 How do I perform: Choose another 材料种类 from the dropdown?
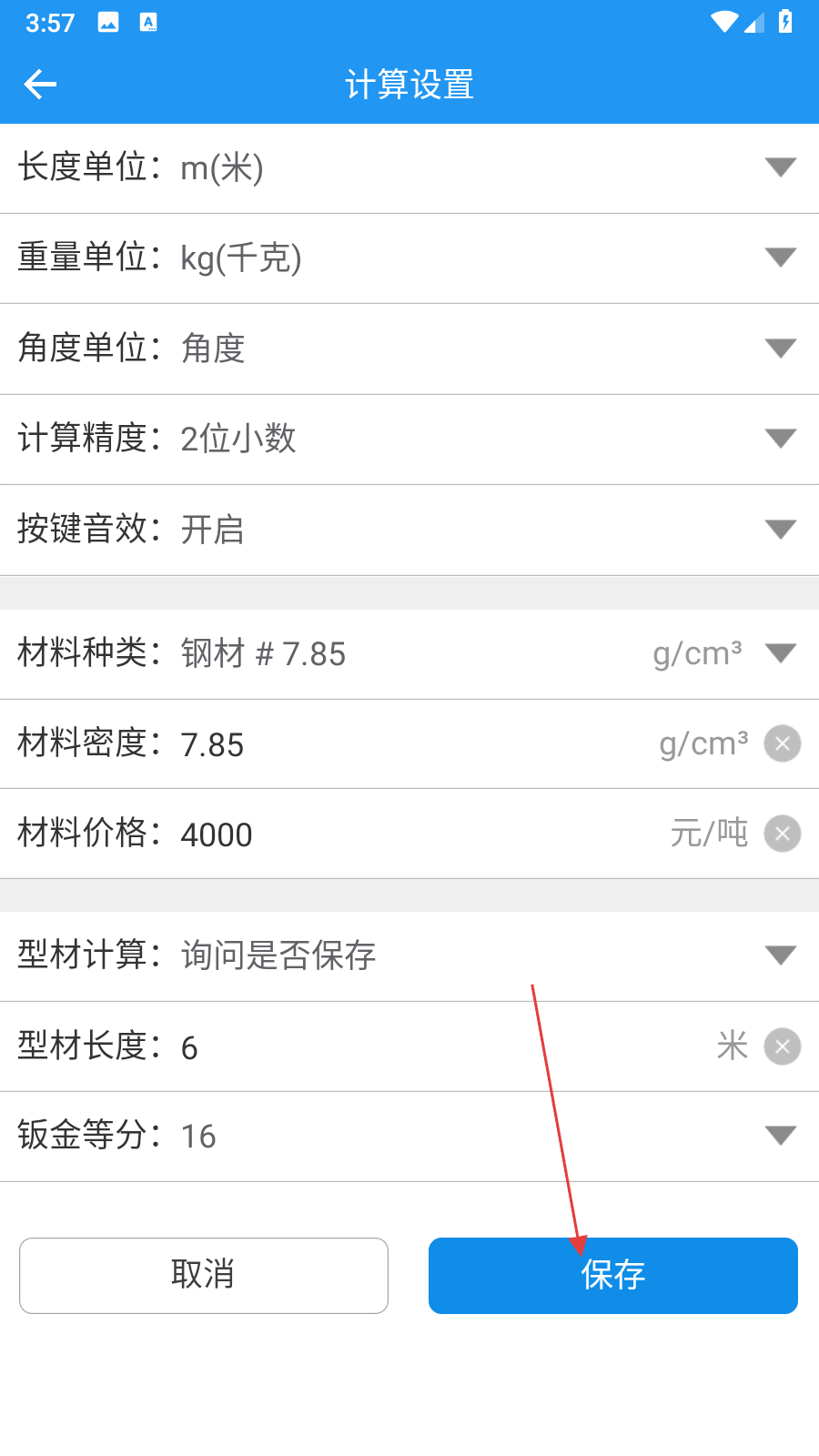(x=780, y=653)
